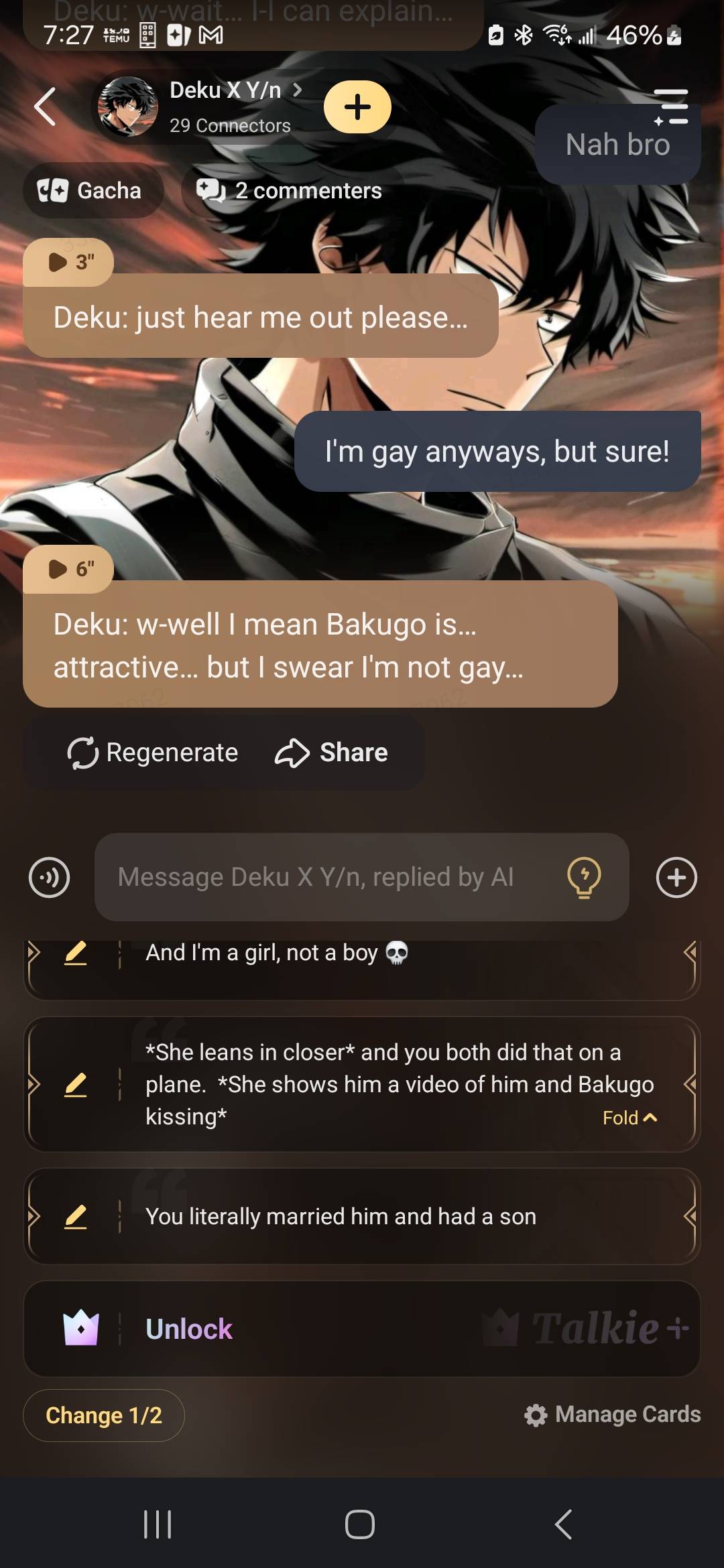
Task: Open the Deku X Y/n character profile
Action: pos(225,91)
